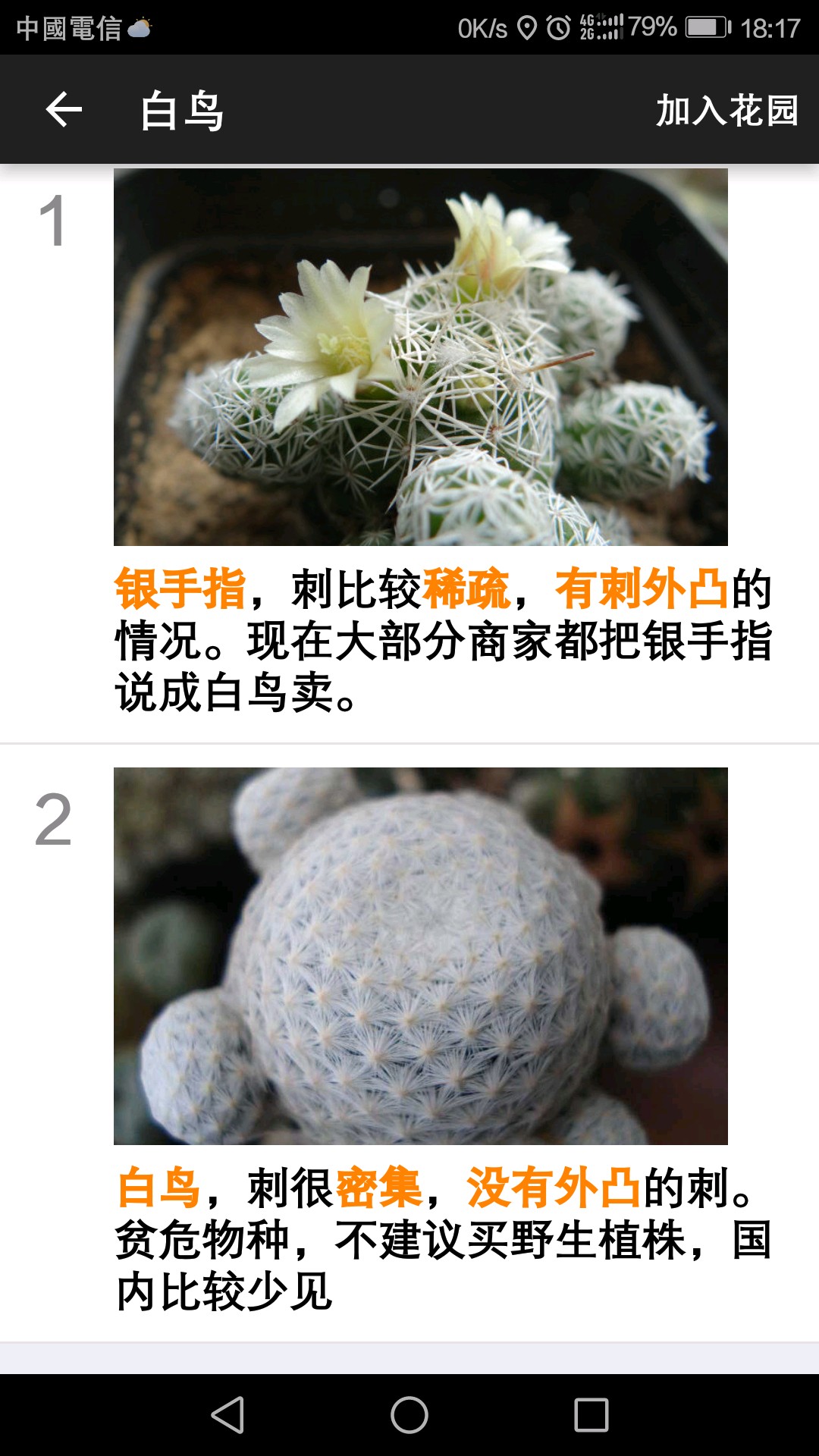Go back using the arrow in the app bar
The height and width of the screenshot is (1456, 819).
point(64,110)
